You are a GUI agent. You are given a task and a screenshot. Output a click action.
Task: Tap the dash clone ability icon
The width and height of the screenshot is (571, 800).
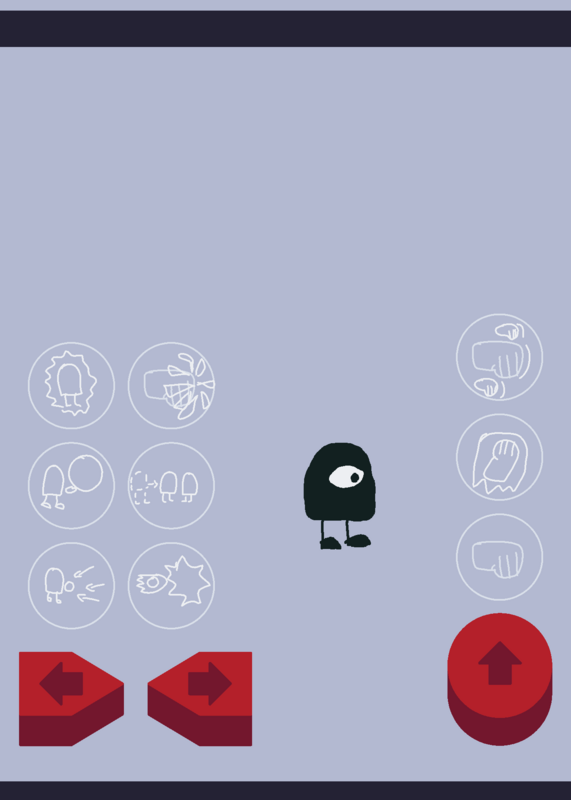171,486
